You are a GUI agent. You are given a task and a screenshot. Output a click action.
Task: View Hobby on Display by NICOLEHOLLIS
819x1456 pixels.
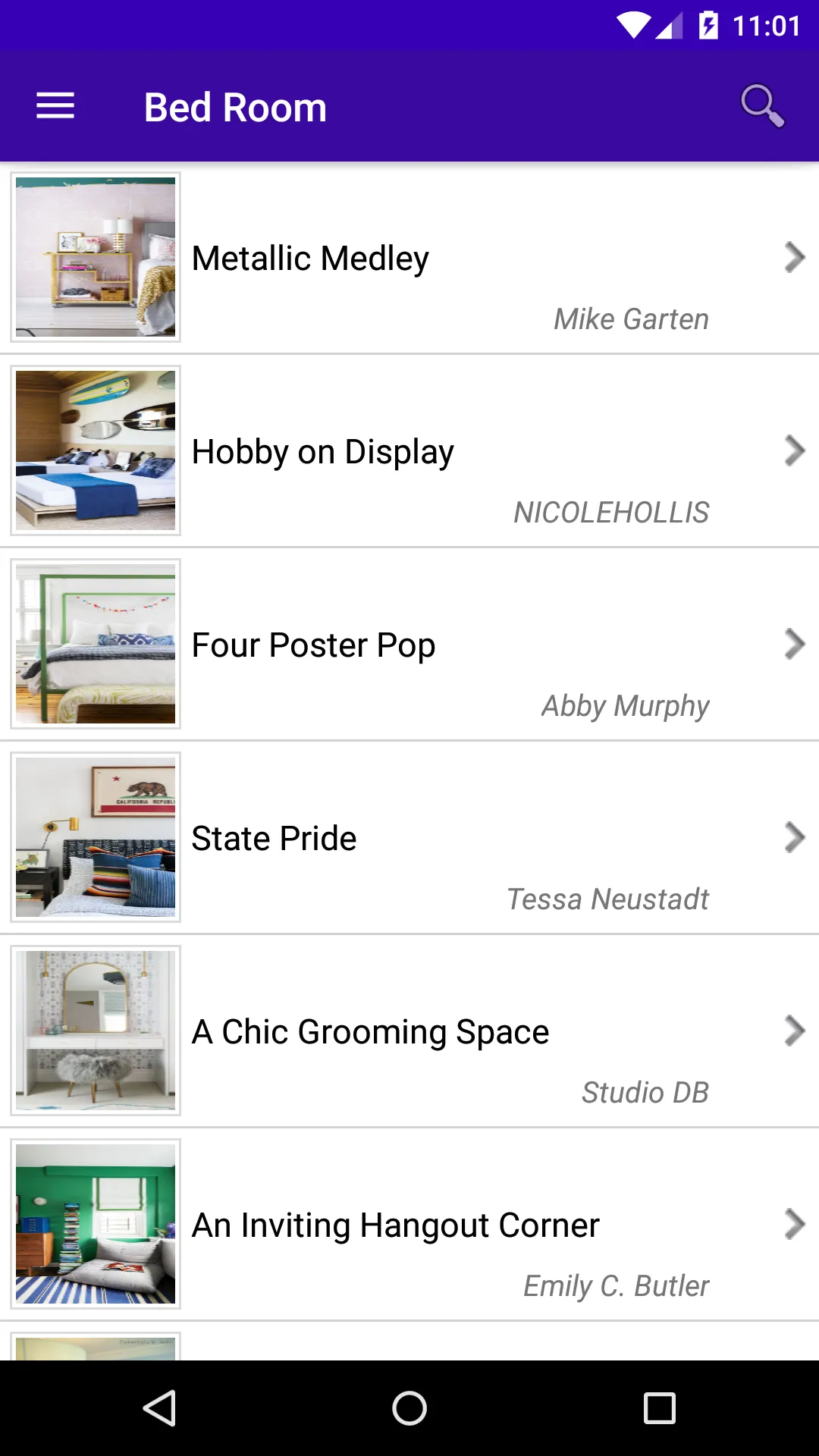click(x=409, y=451)
